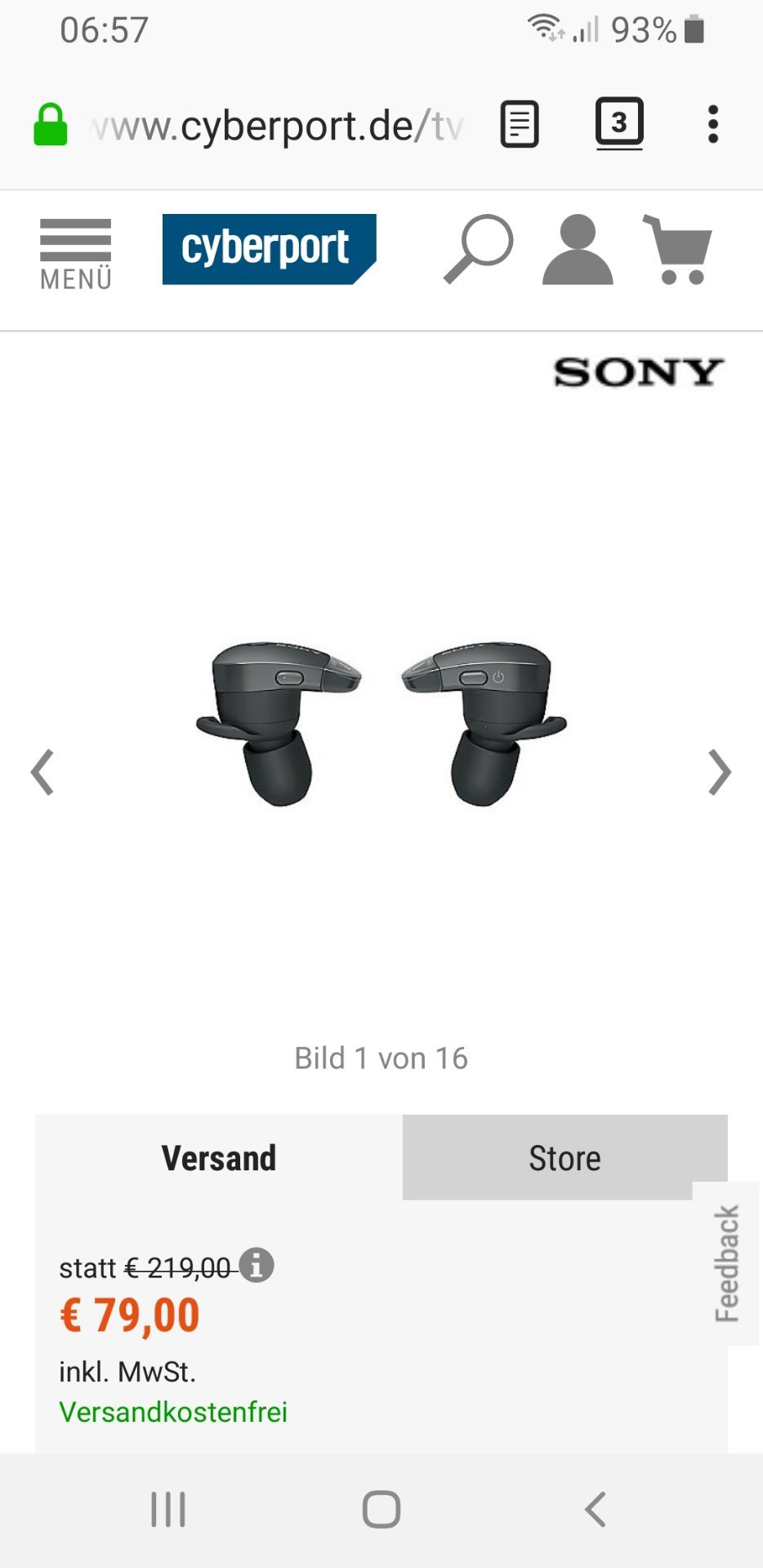Viewport: 763px width, 1568px height.
Task: Open the browser tab switcher
Action: tap(619, 123)
